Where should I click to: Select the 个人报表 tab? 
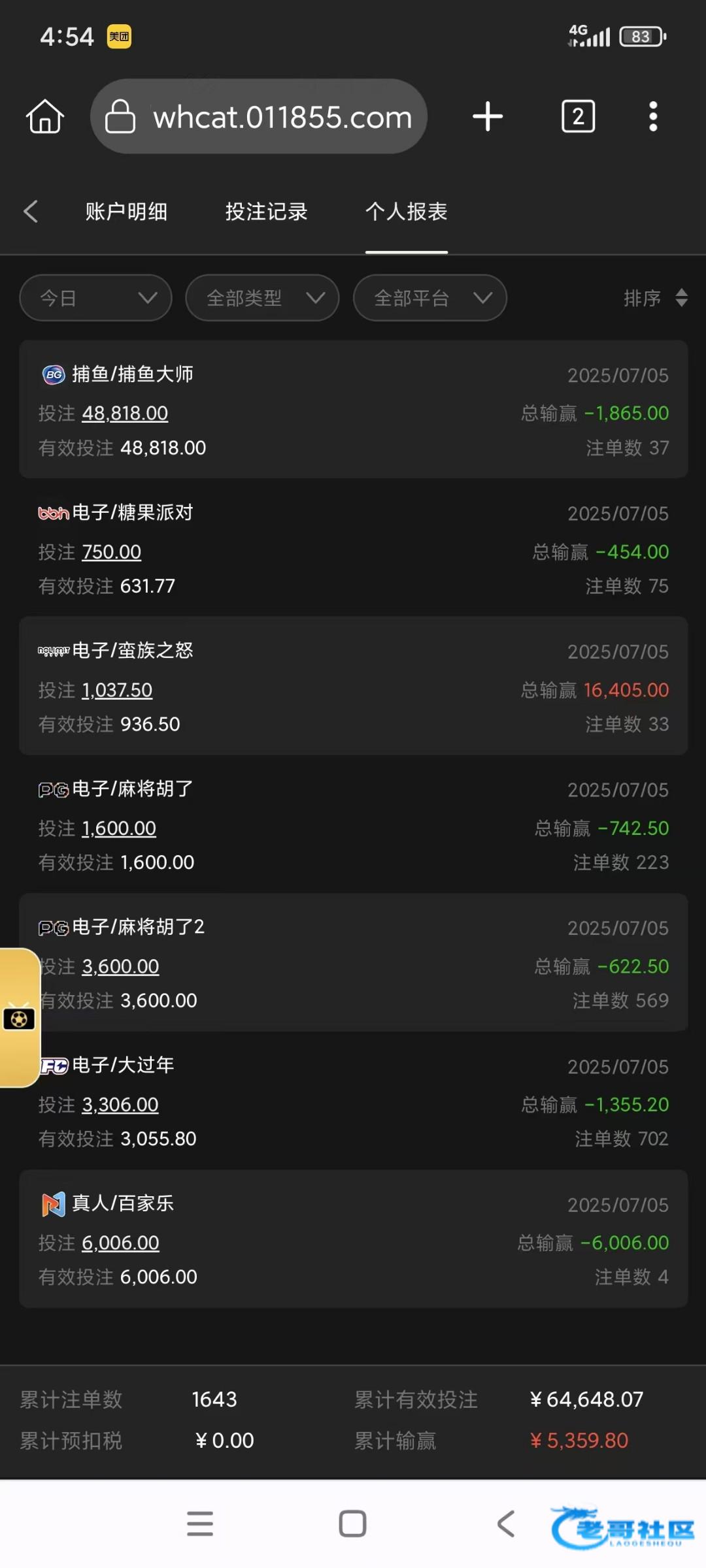coord(406,211)
